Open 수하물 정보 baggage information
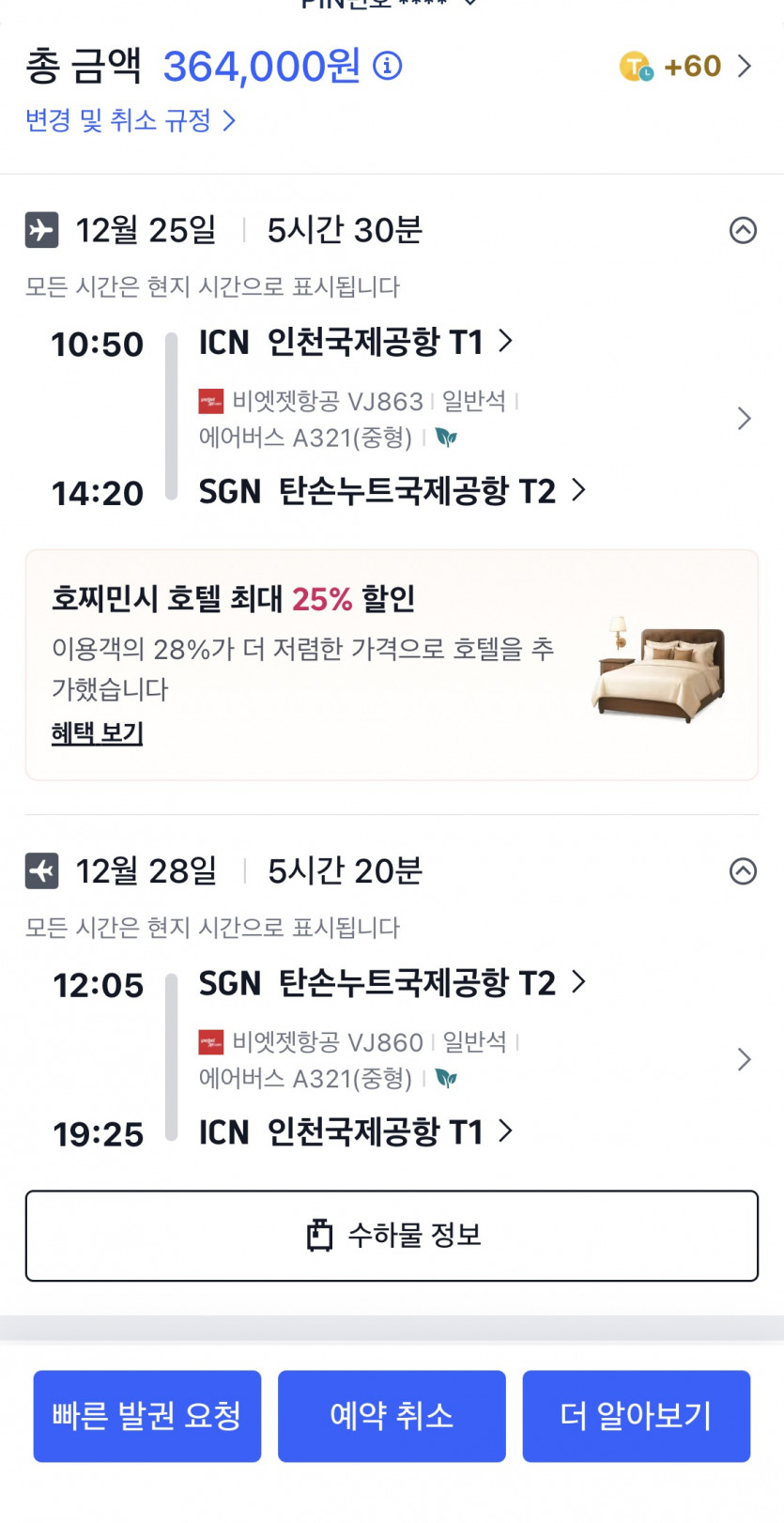Image resolution: width=784 pixels, height=1523 pixels. click(x=392, y=1236)
